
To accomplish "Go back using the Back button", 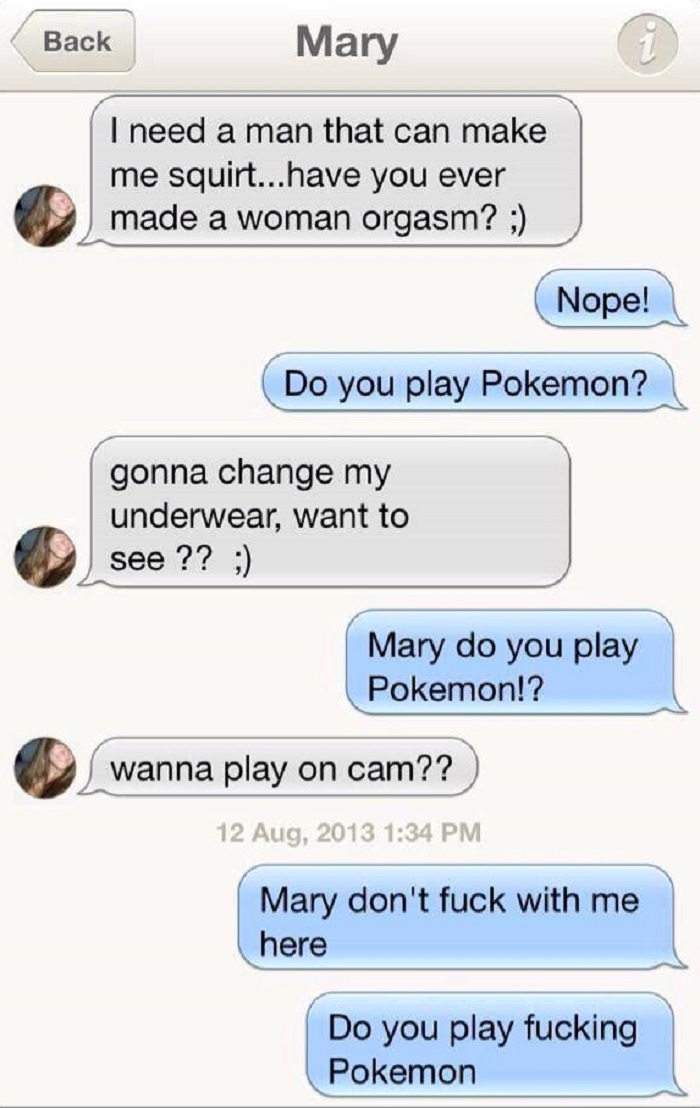I will (74, 42).
